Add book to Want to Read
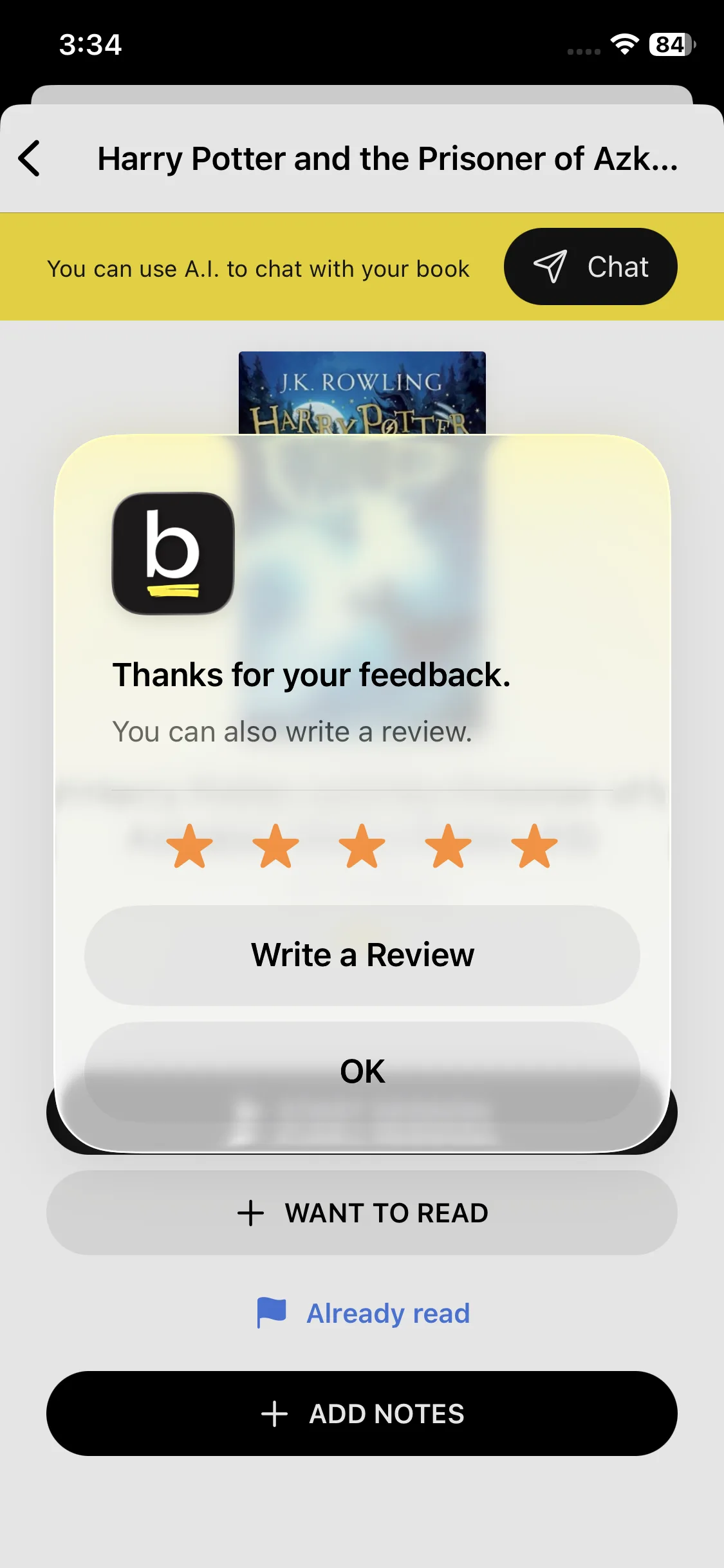The image size is (724, 1568). [362, 1213]
